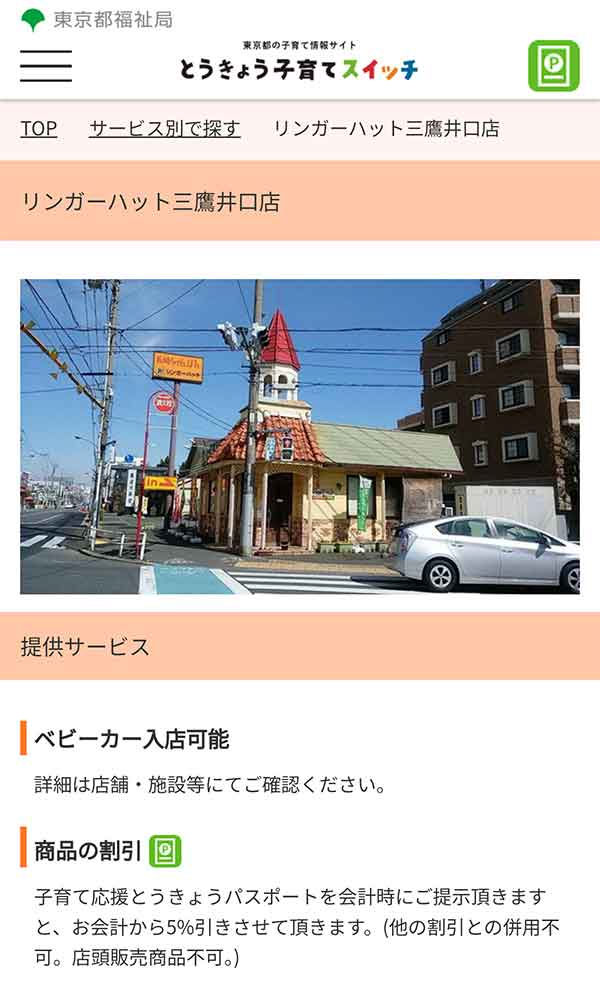Open the hamburger navigation menu

click(46, 65)
